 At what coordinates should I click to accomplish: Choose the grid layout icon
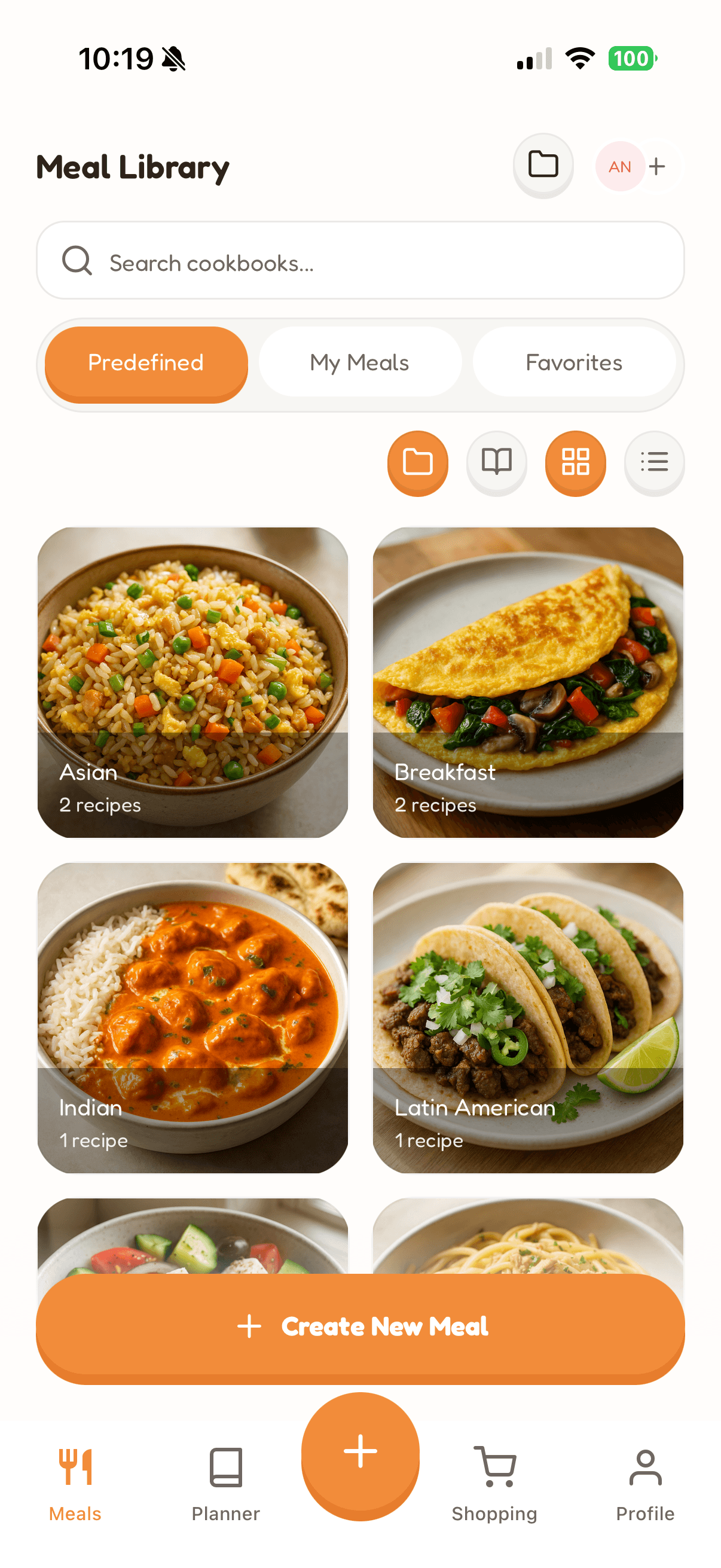click(575, 462)
